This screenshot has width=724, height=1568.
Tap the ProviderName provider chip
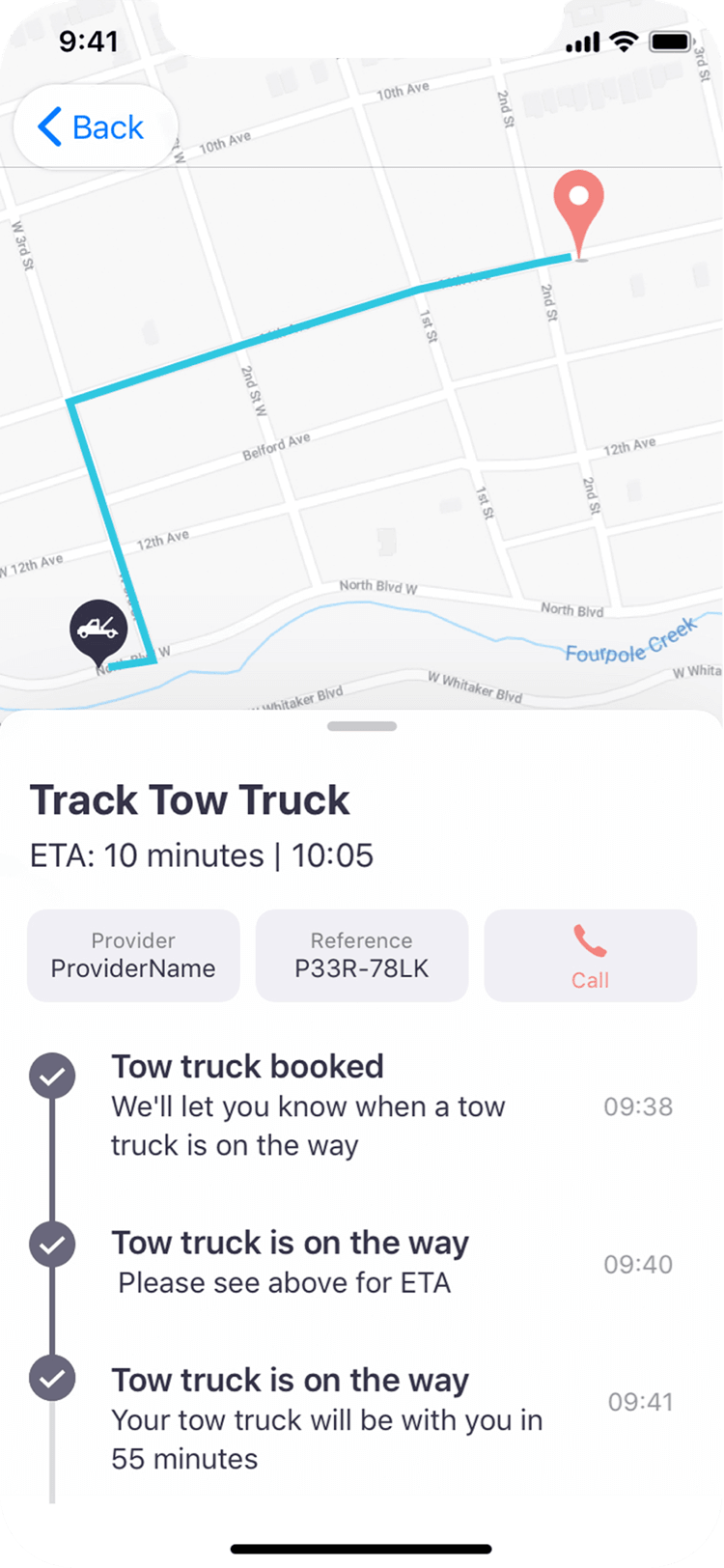tap(133, 956)
